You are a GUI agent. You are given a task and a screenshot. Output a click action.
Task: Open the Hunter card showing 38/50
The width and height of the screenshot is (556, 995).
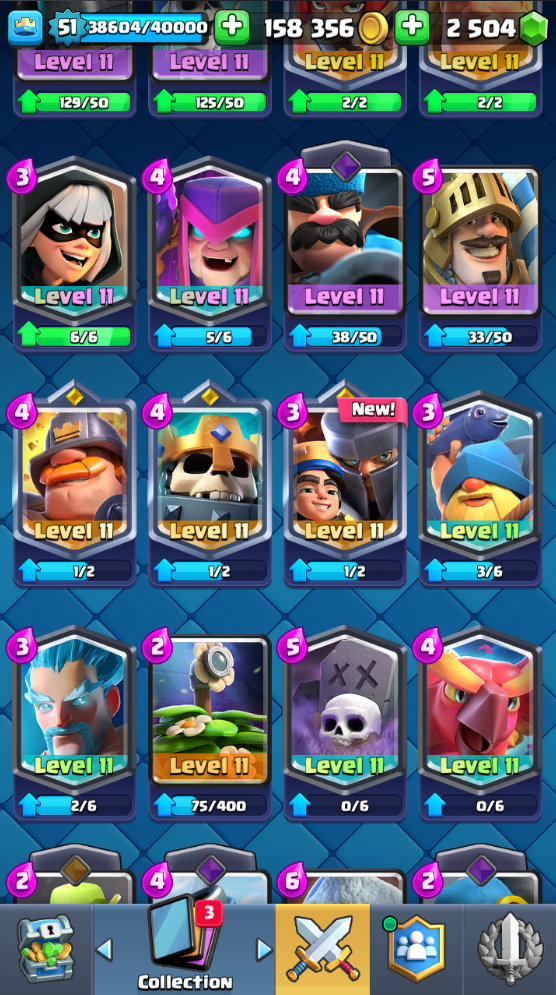coord(345,254)
